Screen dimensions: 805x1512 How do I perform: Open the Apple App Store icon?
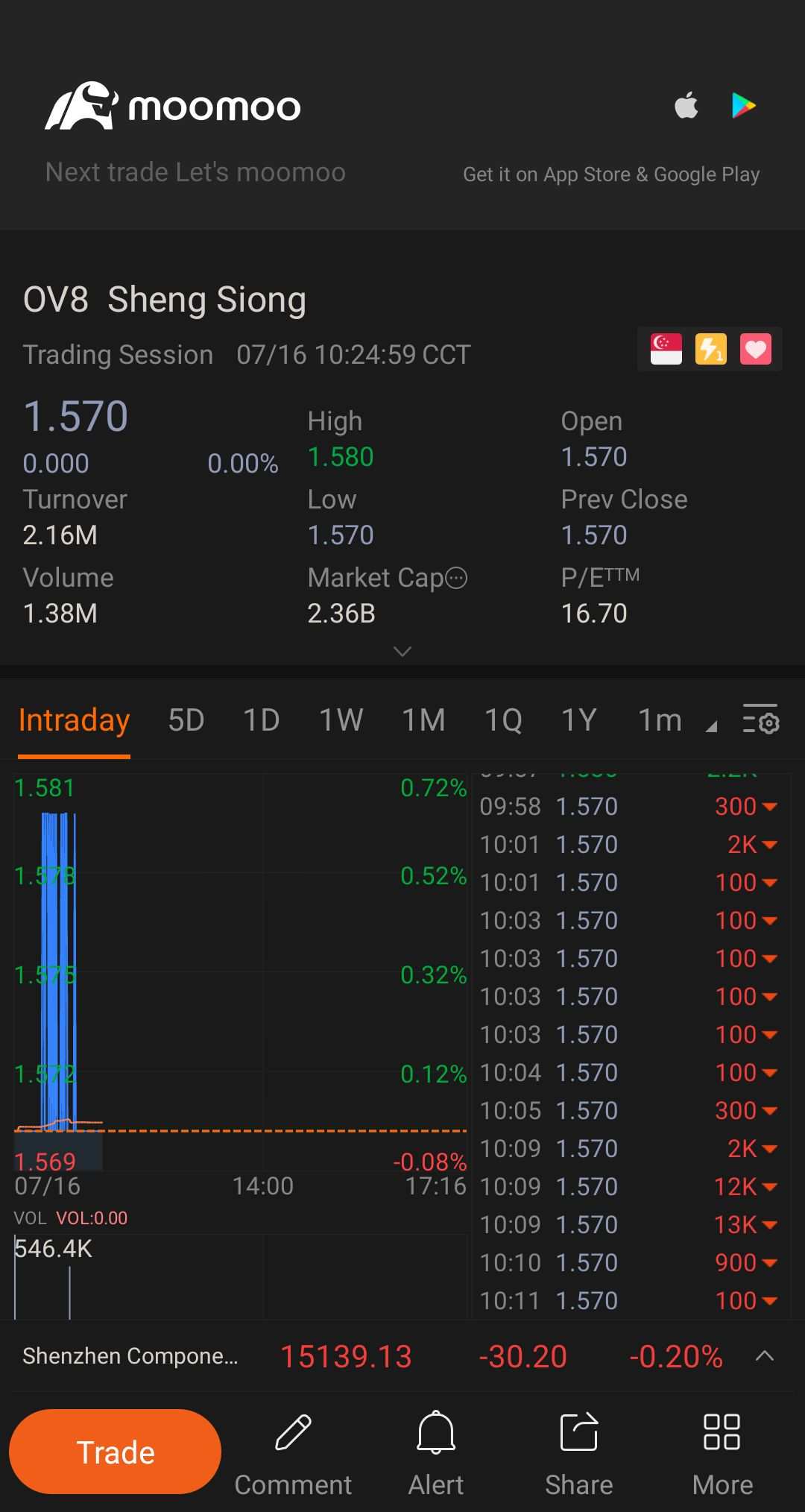point(686,105)
